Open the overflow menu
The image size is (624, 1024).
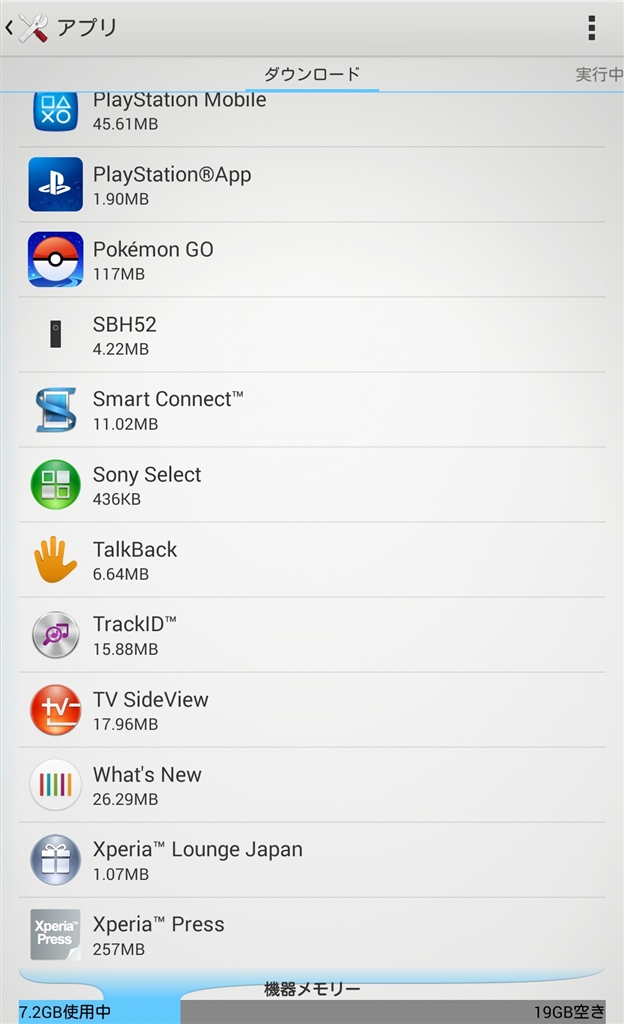592,28
